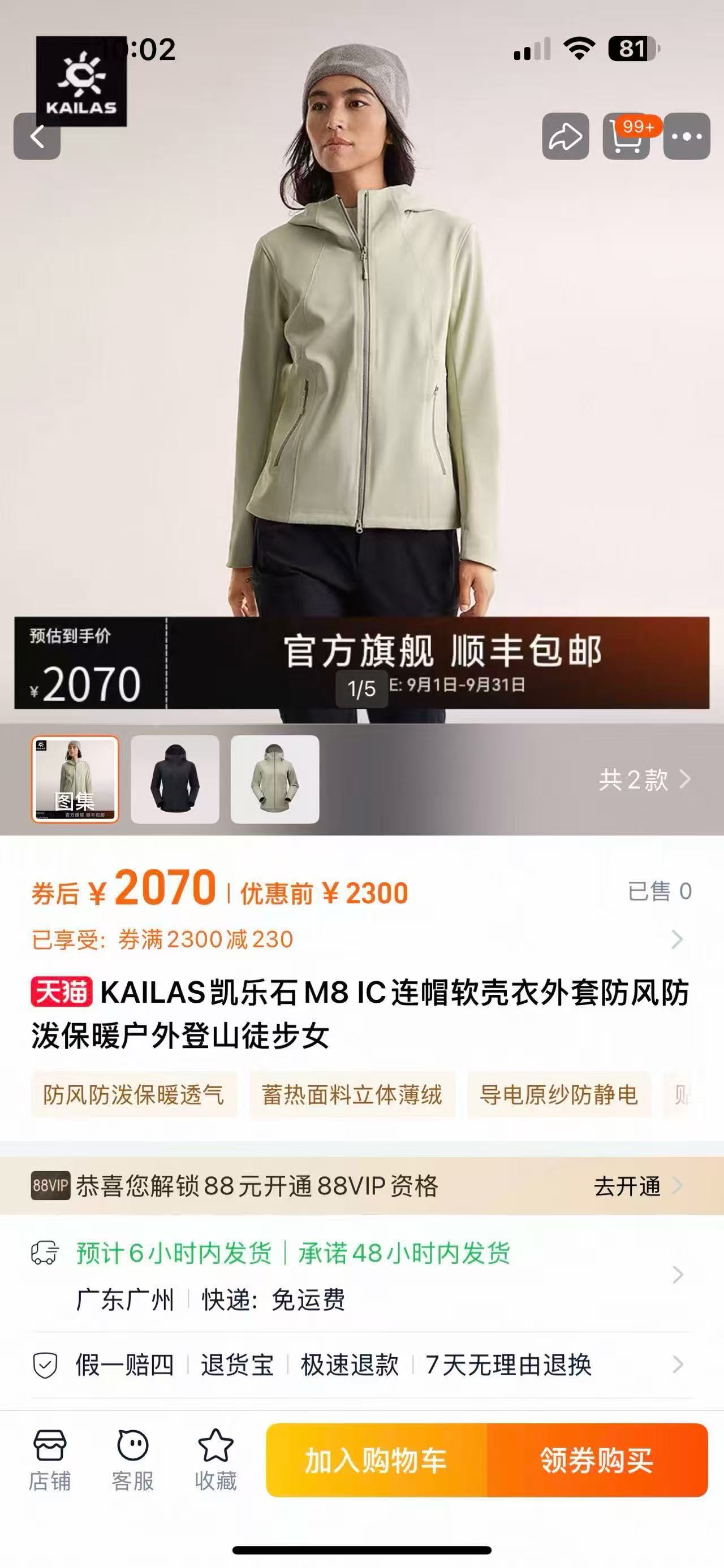This screenshot has width=724, height=1568.
Task: Add item to favorites with 收藏
Action: coord(216,1460)
